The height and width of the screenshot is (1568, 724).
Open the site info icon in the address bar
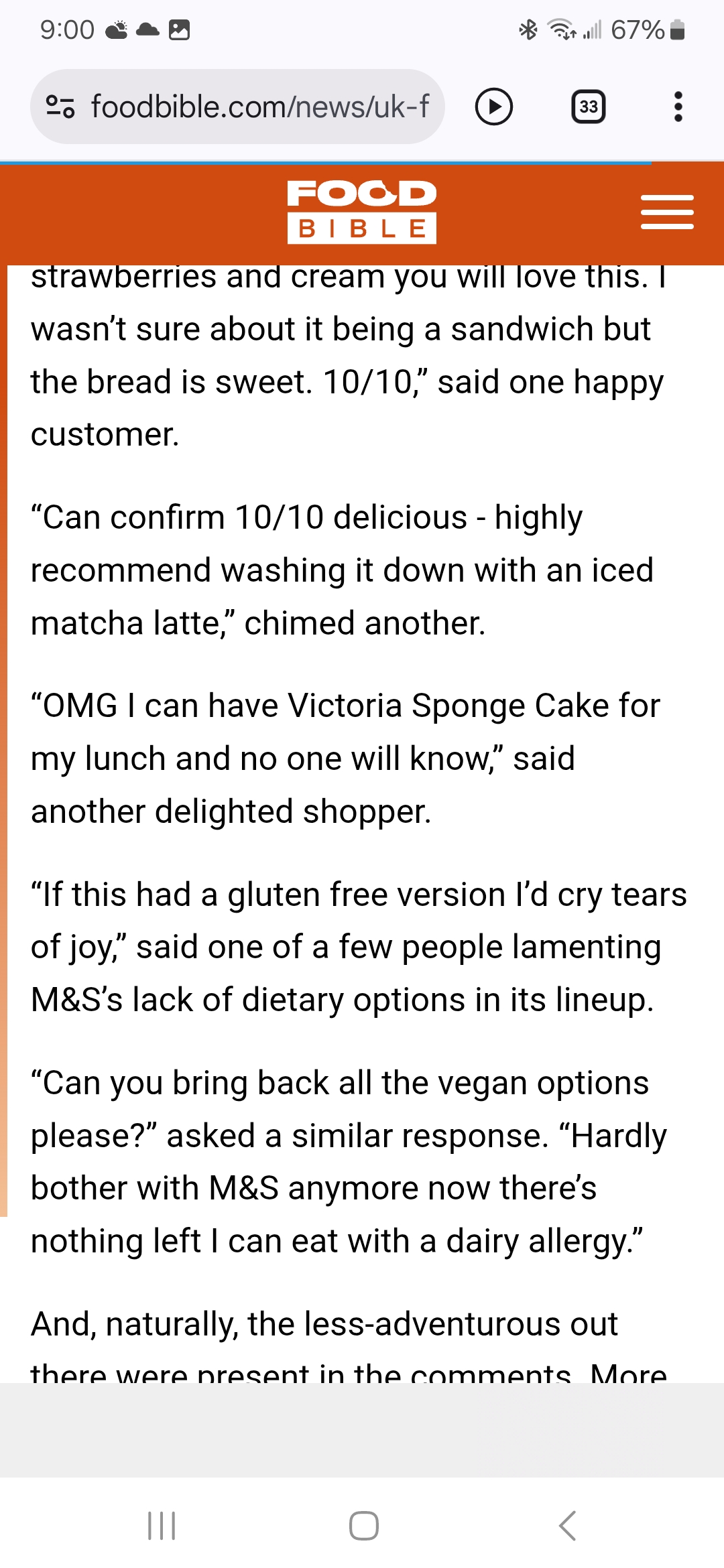60,107
